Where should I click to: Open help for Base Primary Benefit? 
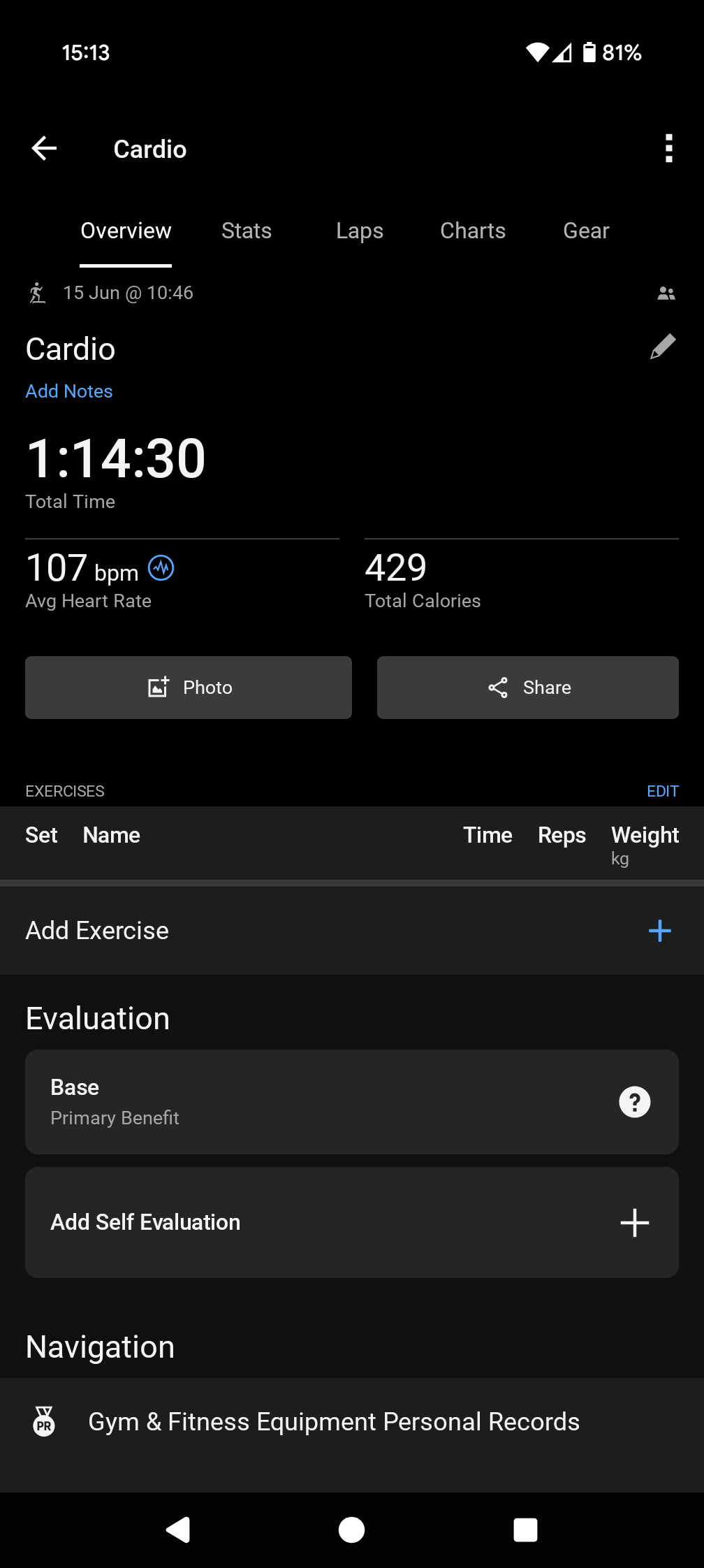pos(635,1102)
